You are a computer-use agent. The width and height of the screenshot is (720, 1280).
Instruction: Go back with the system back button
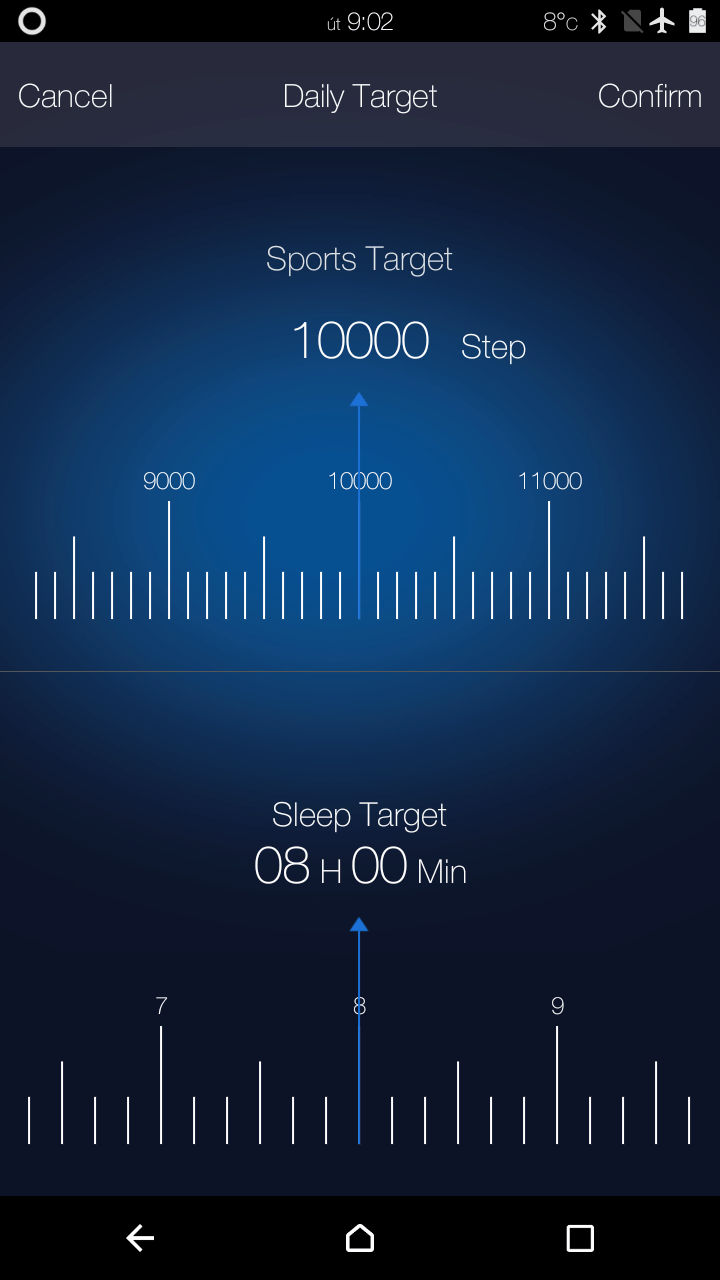coord(140,1239)
